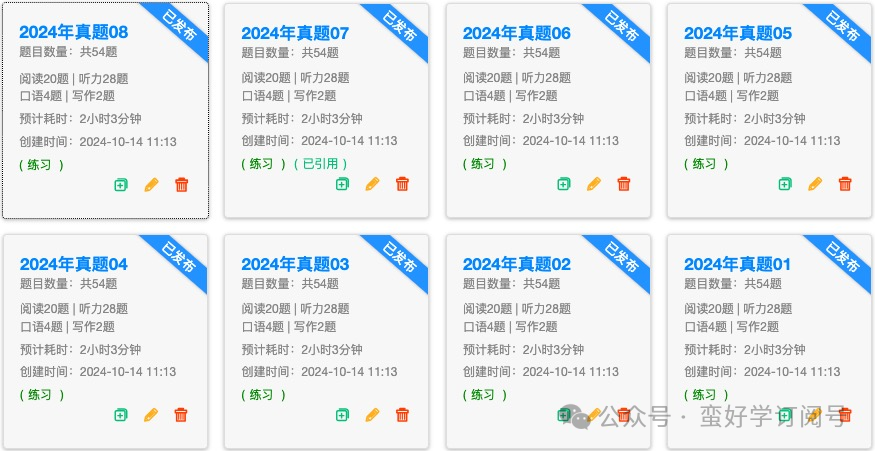Viewport: 875px width, 451px height.
Task: Copy the 2024年真题07 paper
Action: (342, 184)
